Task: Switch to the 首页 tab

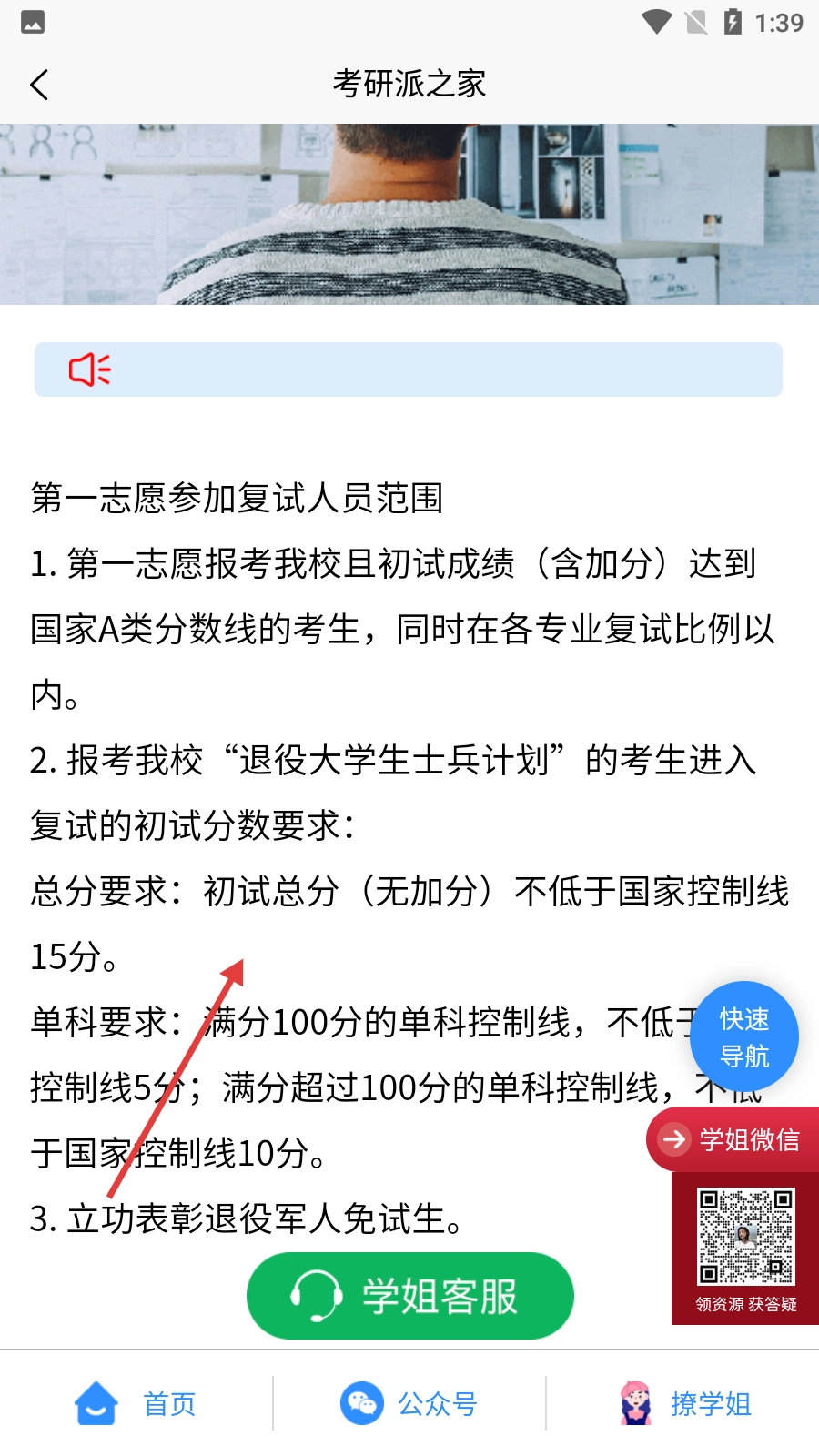Action: pos(136,1403)
